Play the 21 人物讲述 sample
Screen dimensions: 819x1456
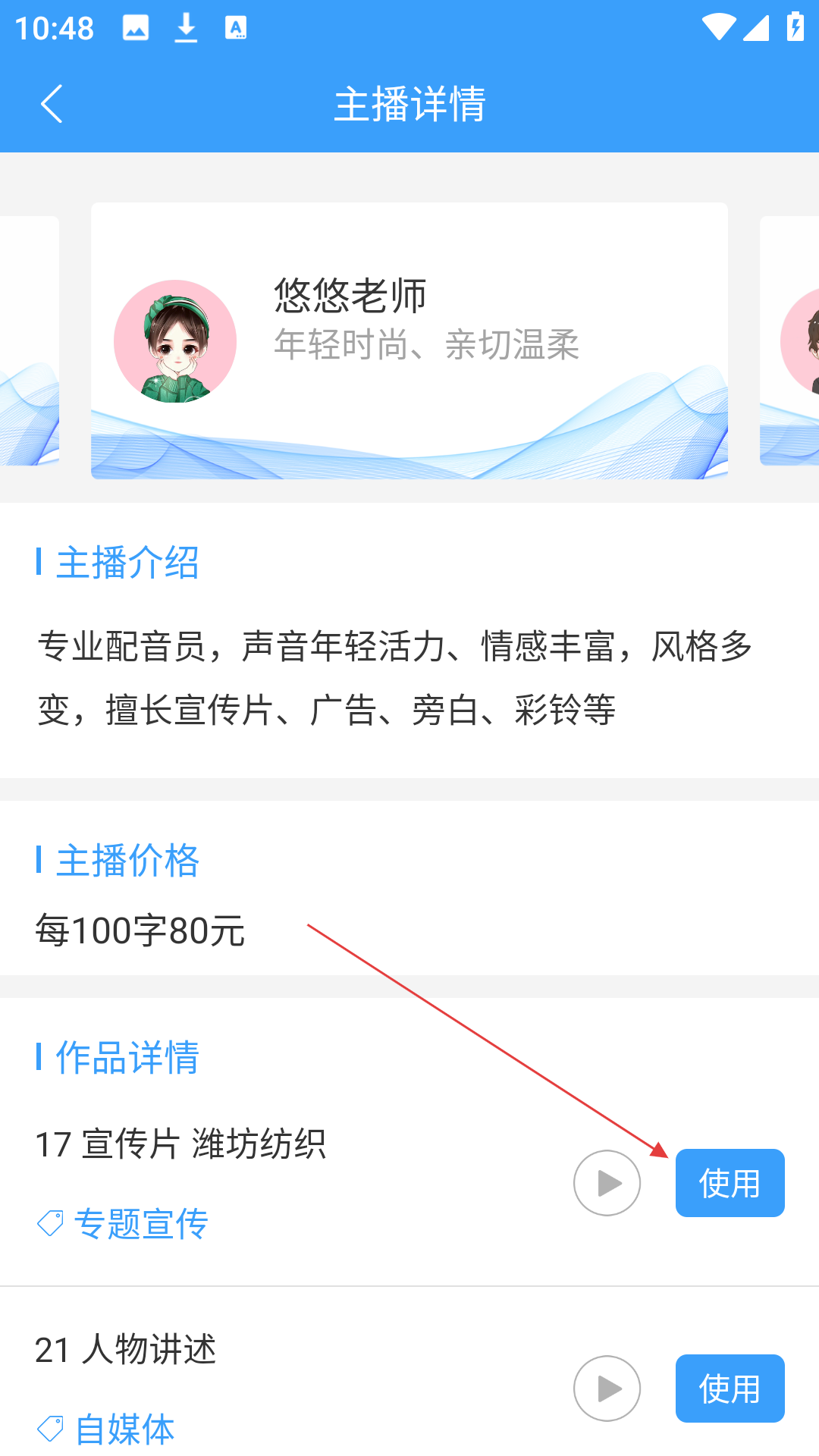point(607,1389)
